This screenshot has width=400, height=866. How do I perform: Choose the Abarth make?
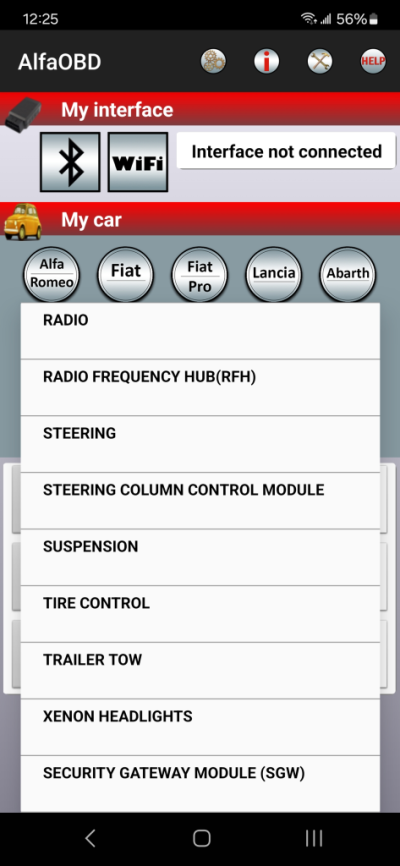(x=348, y=274)
